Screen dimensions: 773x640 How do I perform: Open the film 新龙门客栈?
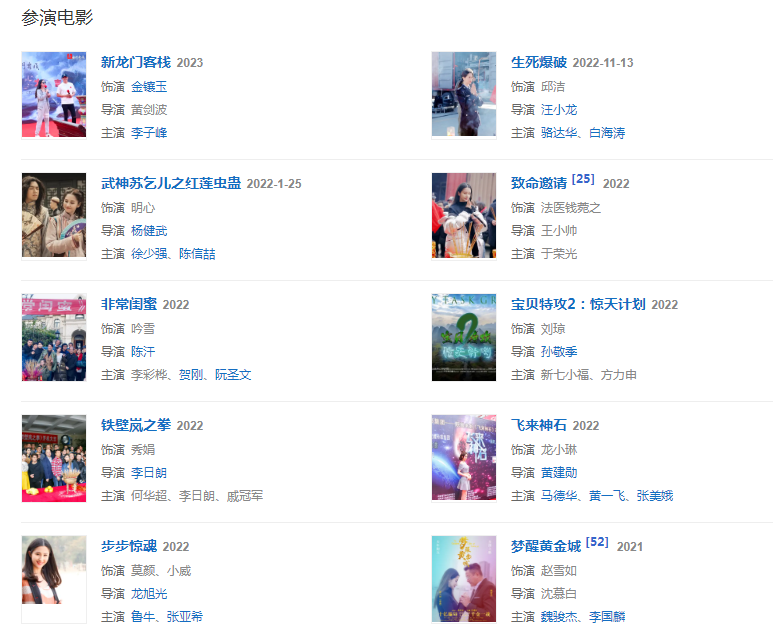point(136,62)
